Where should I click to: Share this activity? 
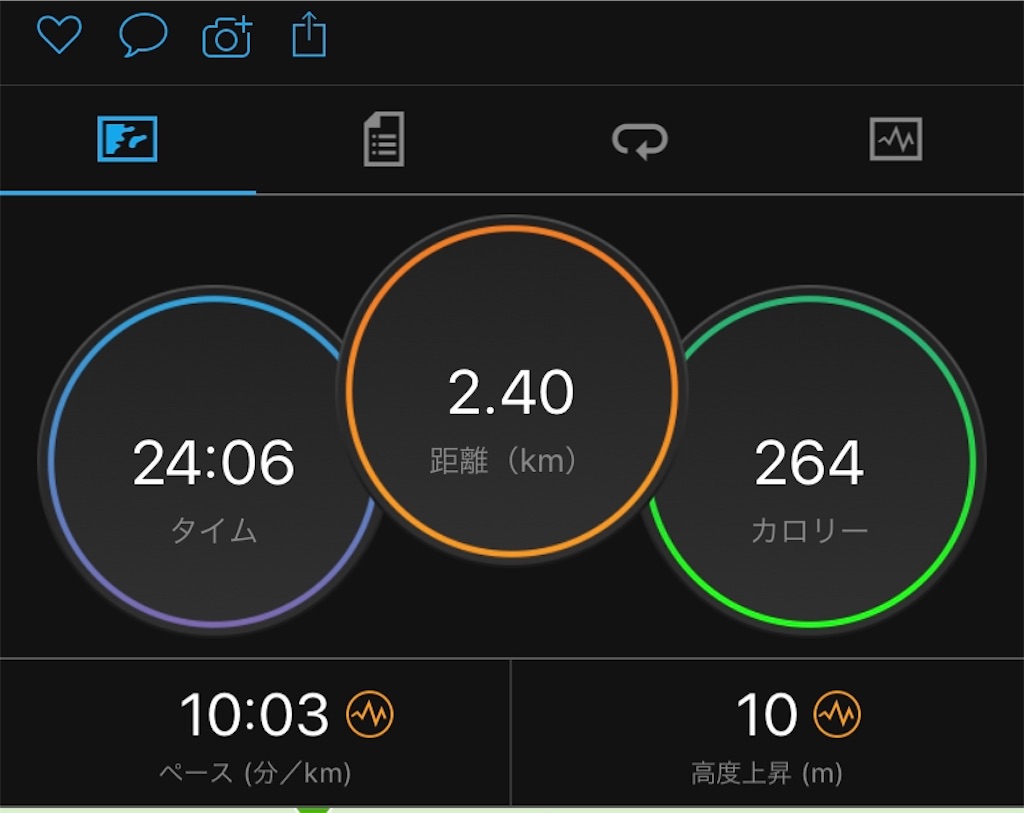point(309,36)
